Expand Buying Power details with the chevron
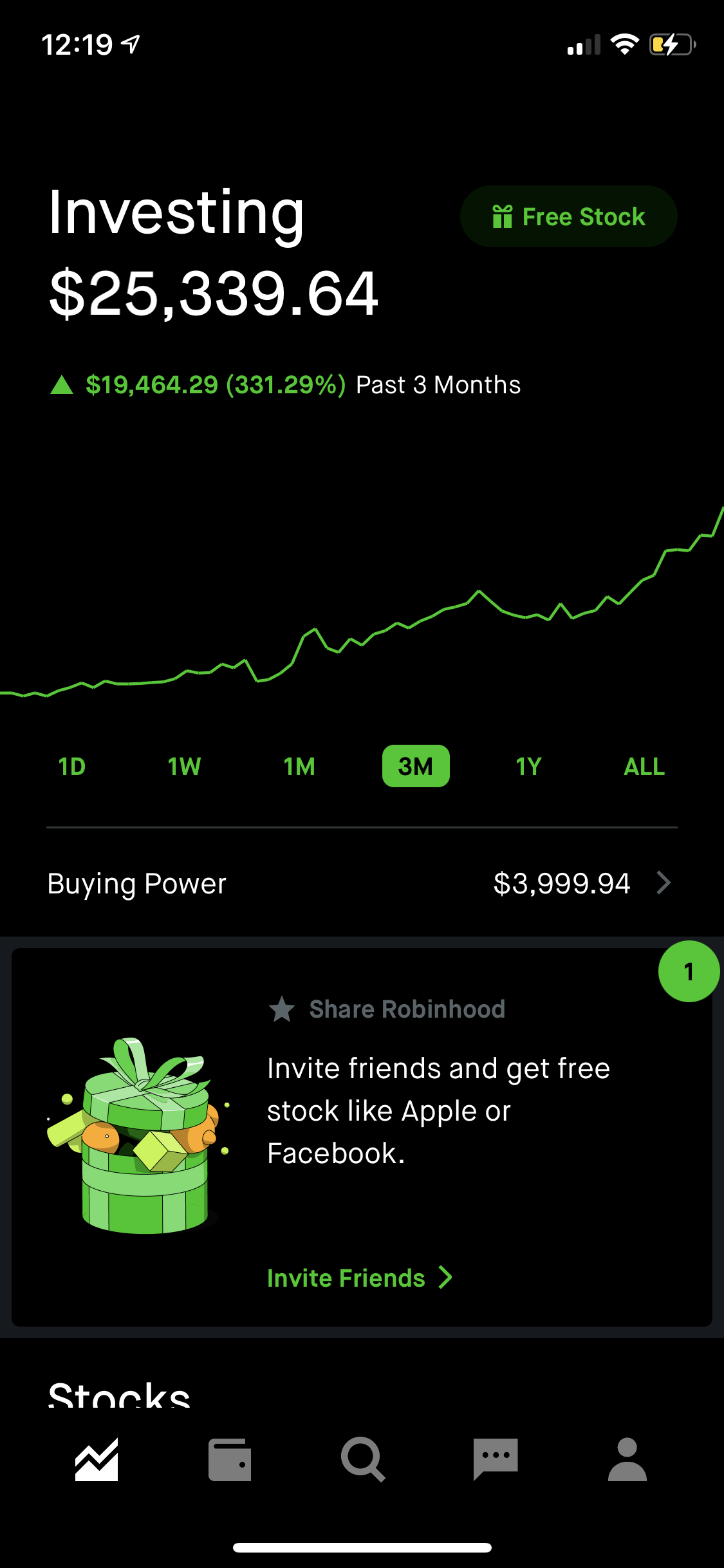 click(664, 883)
